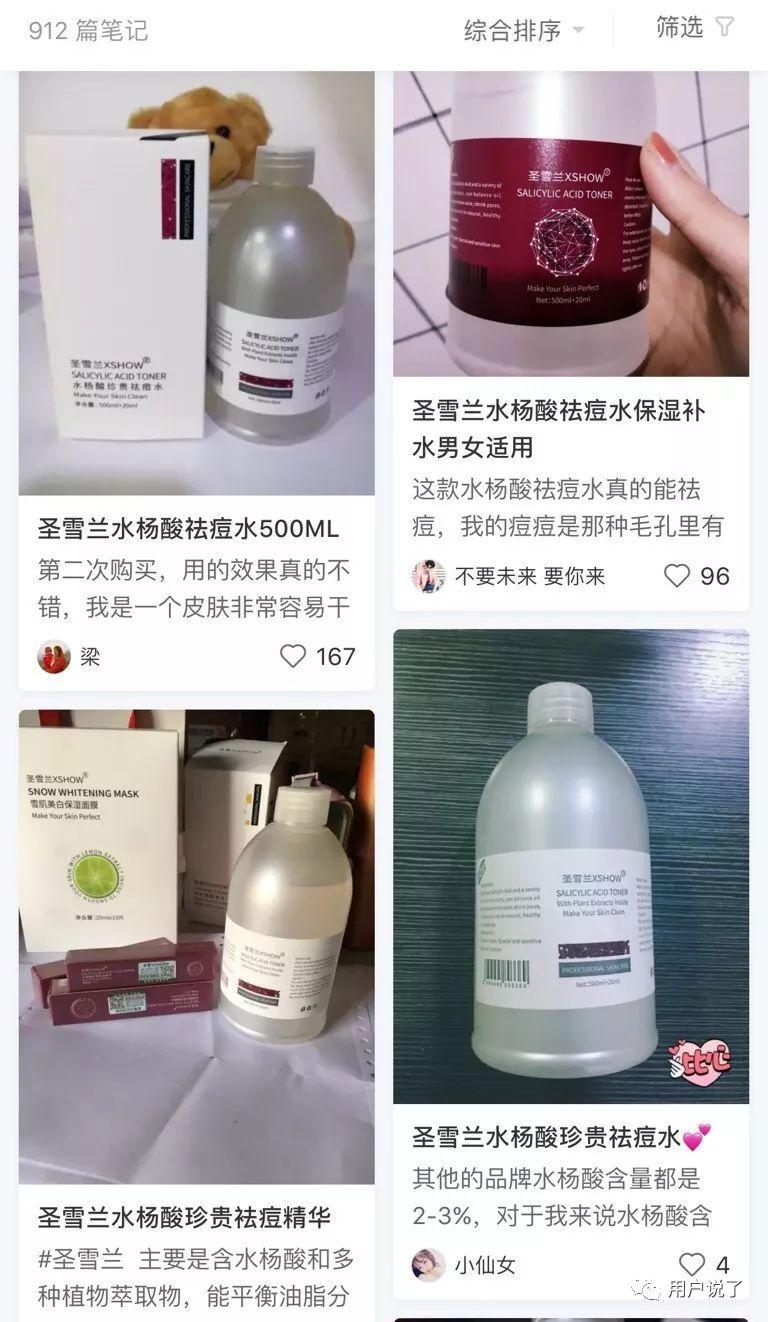Like the note by 不要未来 要你来
This screenshot has height=1322, width=768.
pos(678,576)
